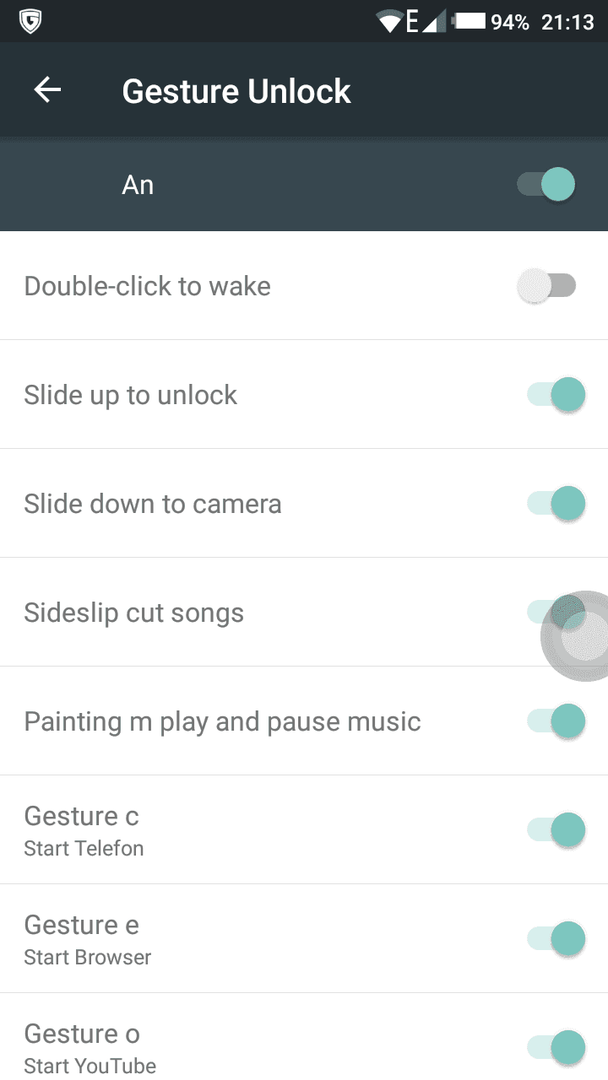Toggle Slide down to camera off
This screenshot has width=608, height=1080.
556,503
